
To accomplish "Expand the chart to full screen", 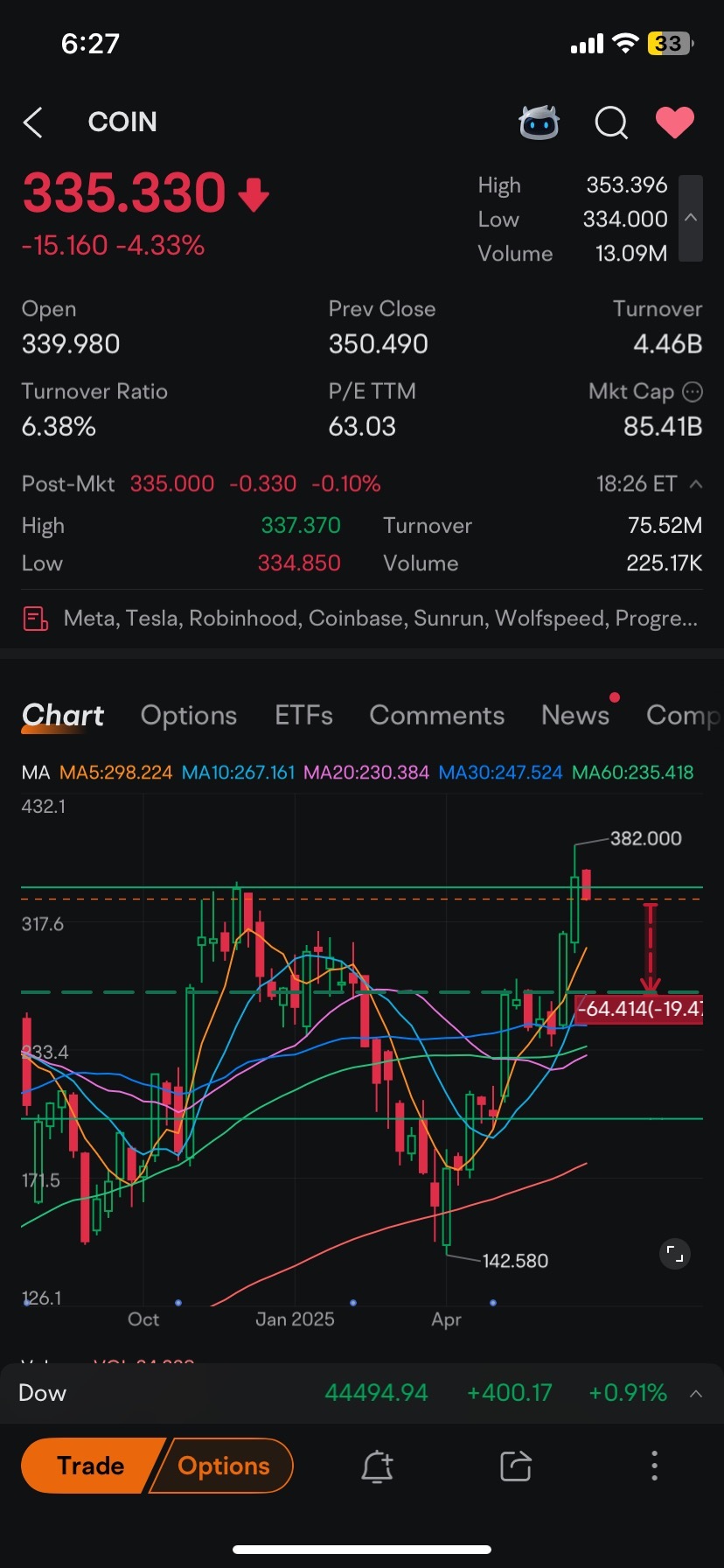I will pyautogui.click(x=674, y=1254).
